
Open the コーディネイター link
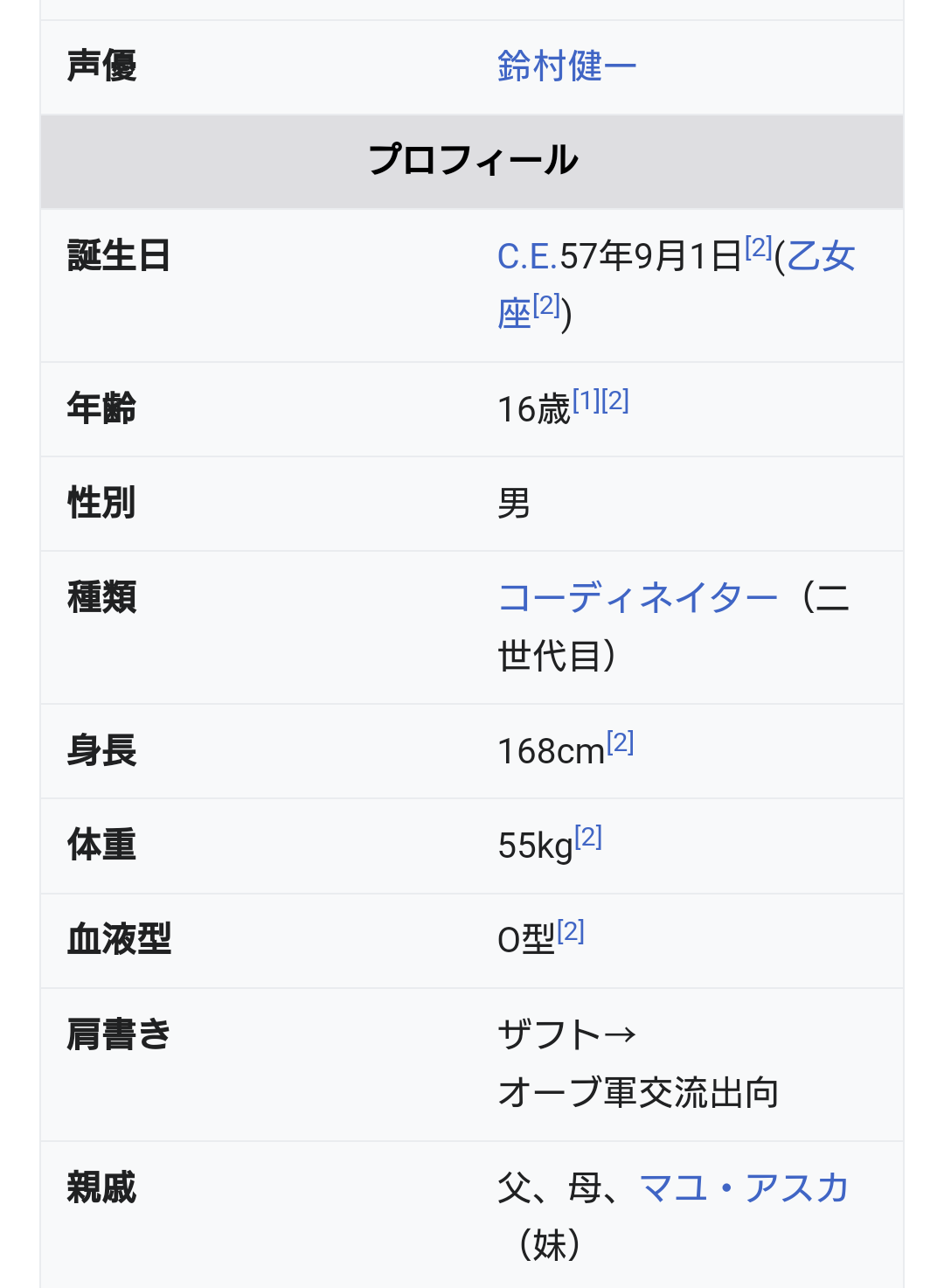tap(637, 598)
